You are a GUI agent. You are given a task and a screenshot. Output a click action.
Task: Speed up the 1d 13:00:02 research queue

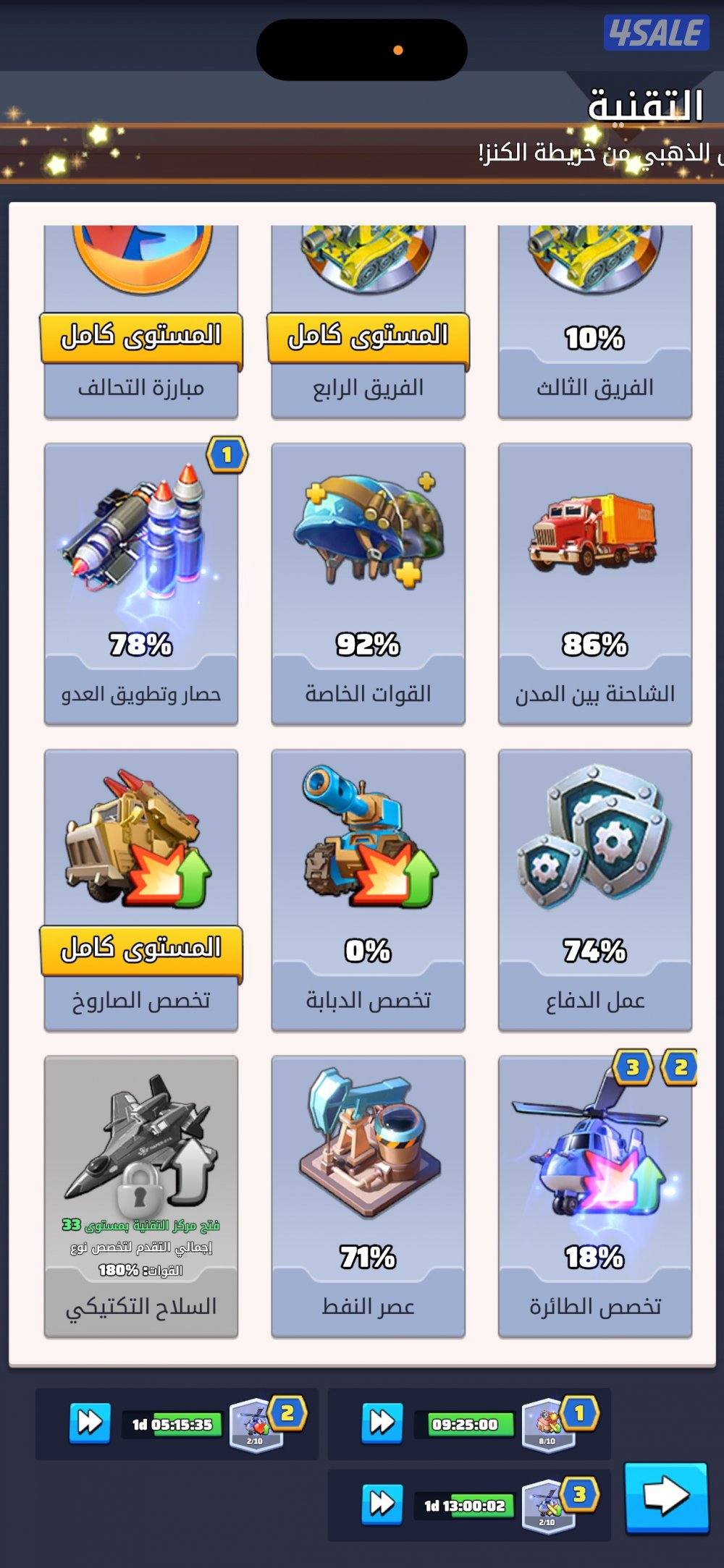[382, 1504]
